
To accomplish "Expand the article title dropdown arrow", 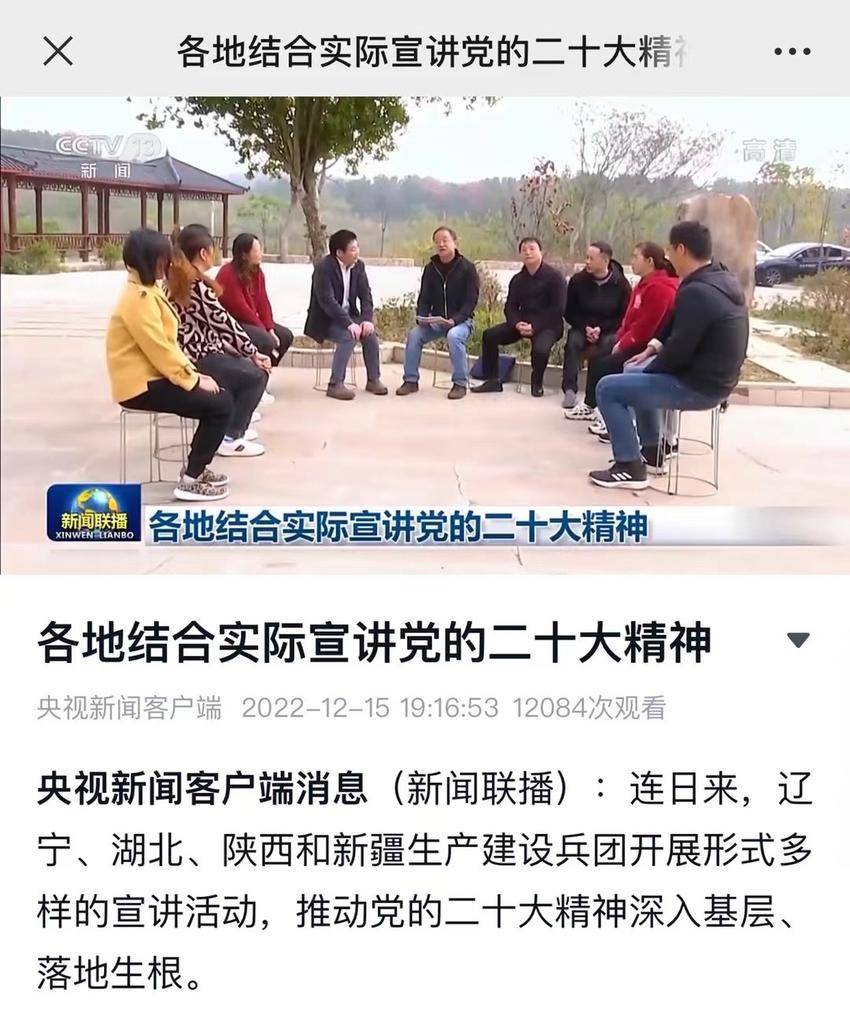I will tap(797, 640).
